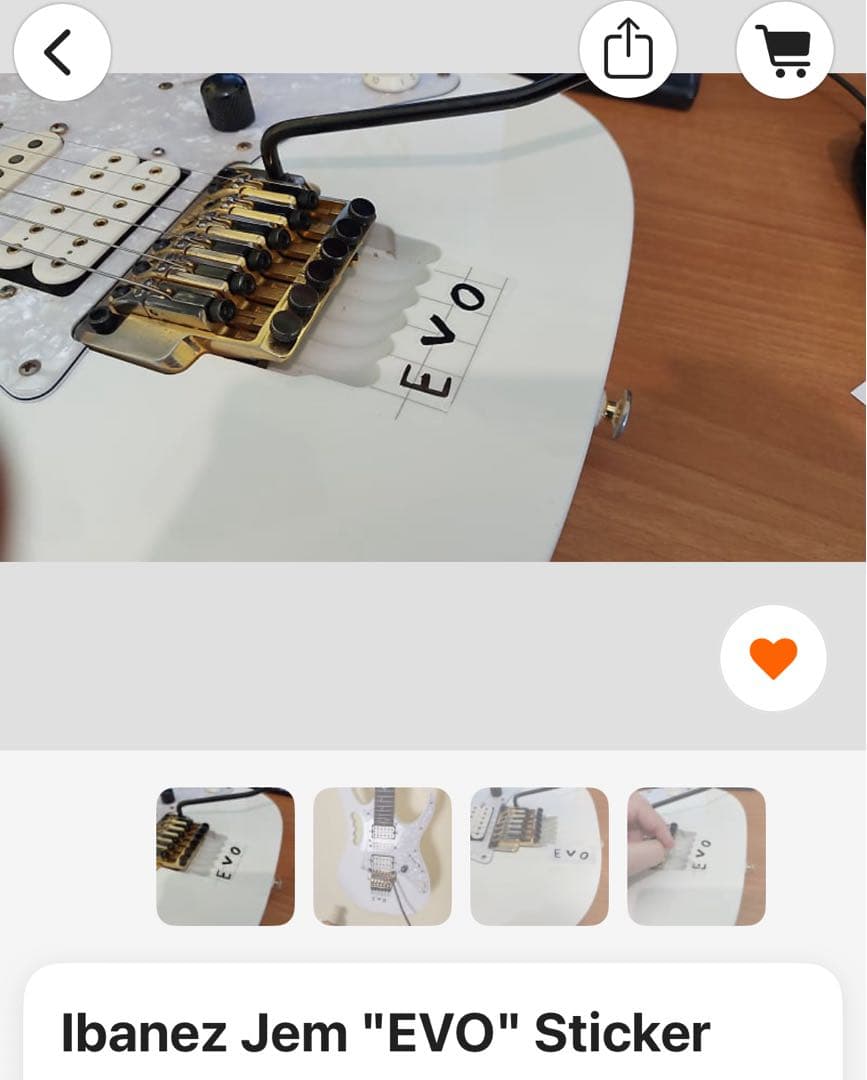Open the third thumbnail with horizontal EVO sticker
867x1080 pixels.
click(x=539, y=856)
